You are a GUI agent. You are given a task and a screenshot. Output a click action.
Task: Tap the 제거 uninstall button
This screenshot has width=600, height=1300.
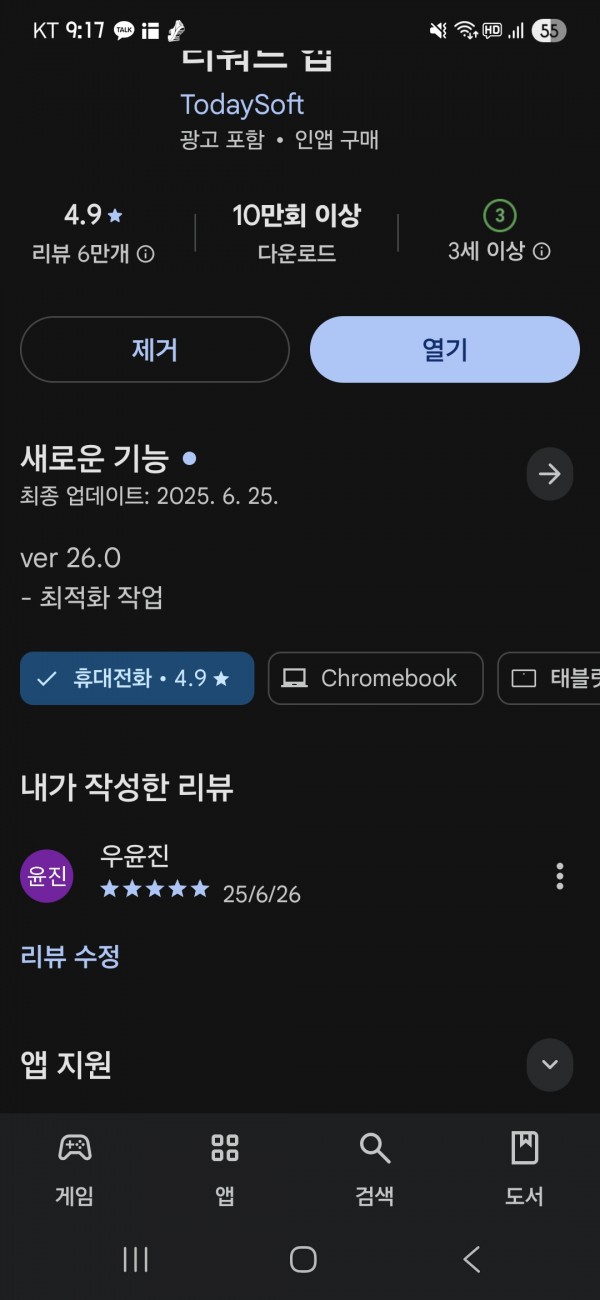(155, 349)
